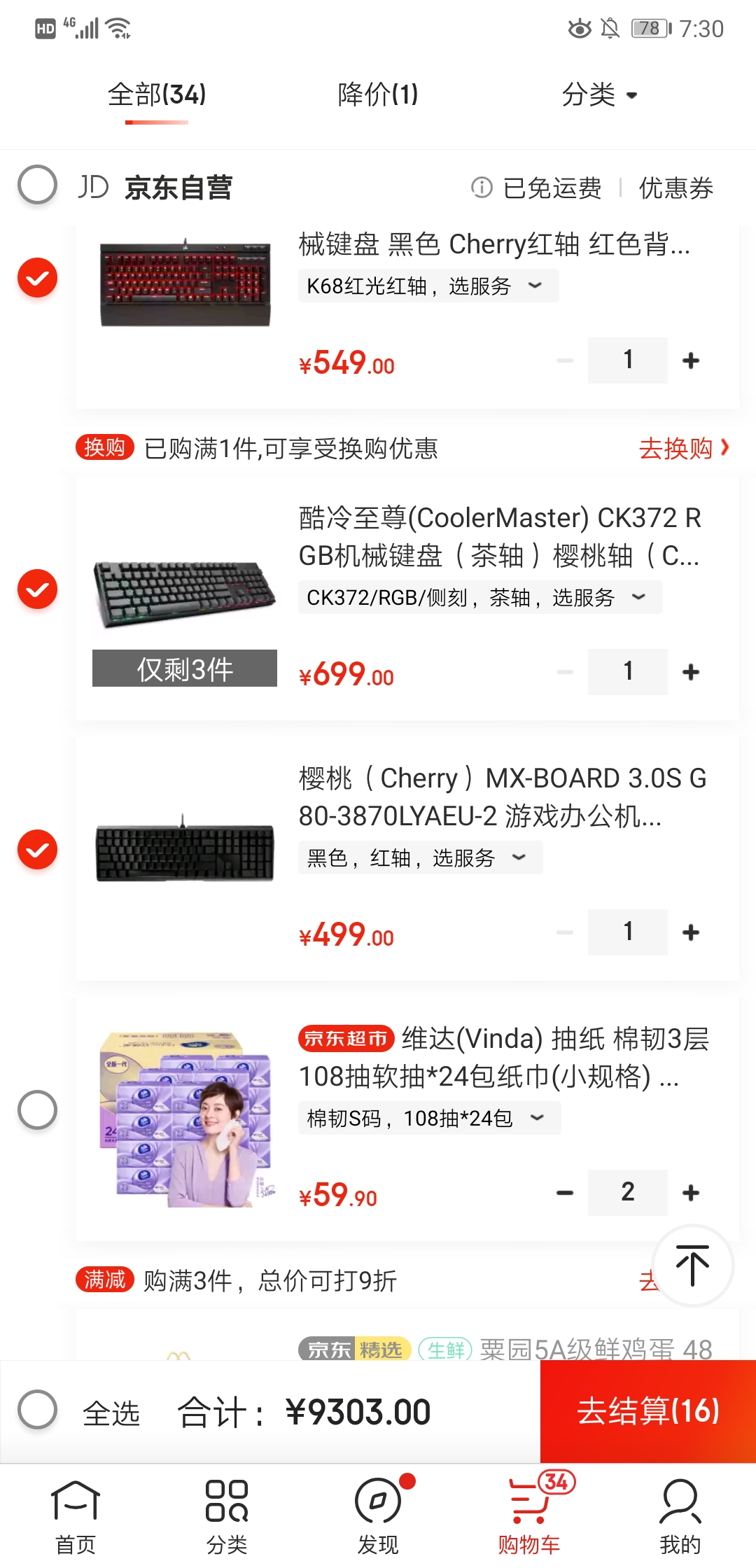Deselect the Cherry MX-BOARD 3.0S keyboard

[x=38, y=850]
